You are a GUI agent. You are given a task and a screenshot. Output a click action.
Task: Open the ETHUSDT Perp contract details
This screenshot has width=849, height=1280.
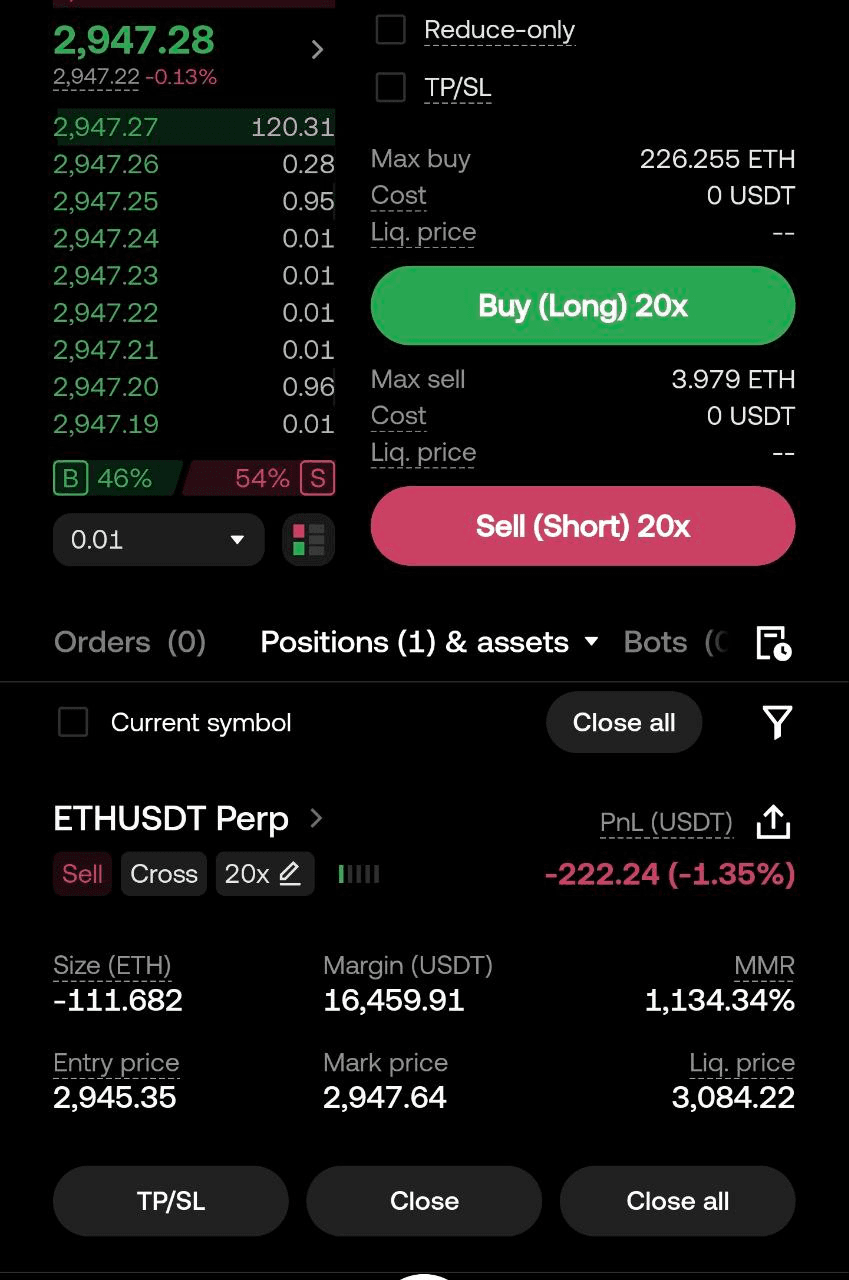pos(188,819)
